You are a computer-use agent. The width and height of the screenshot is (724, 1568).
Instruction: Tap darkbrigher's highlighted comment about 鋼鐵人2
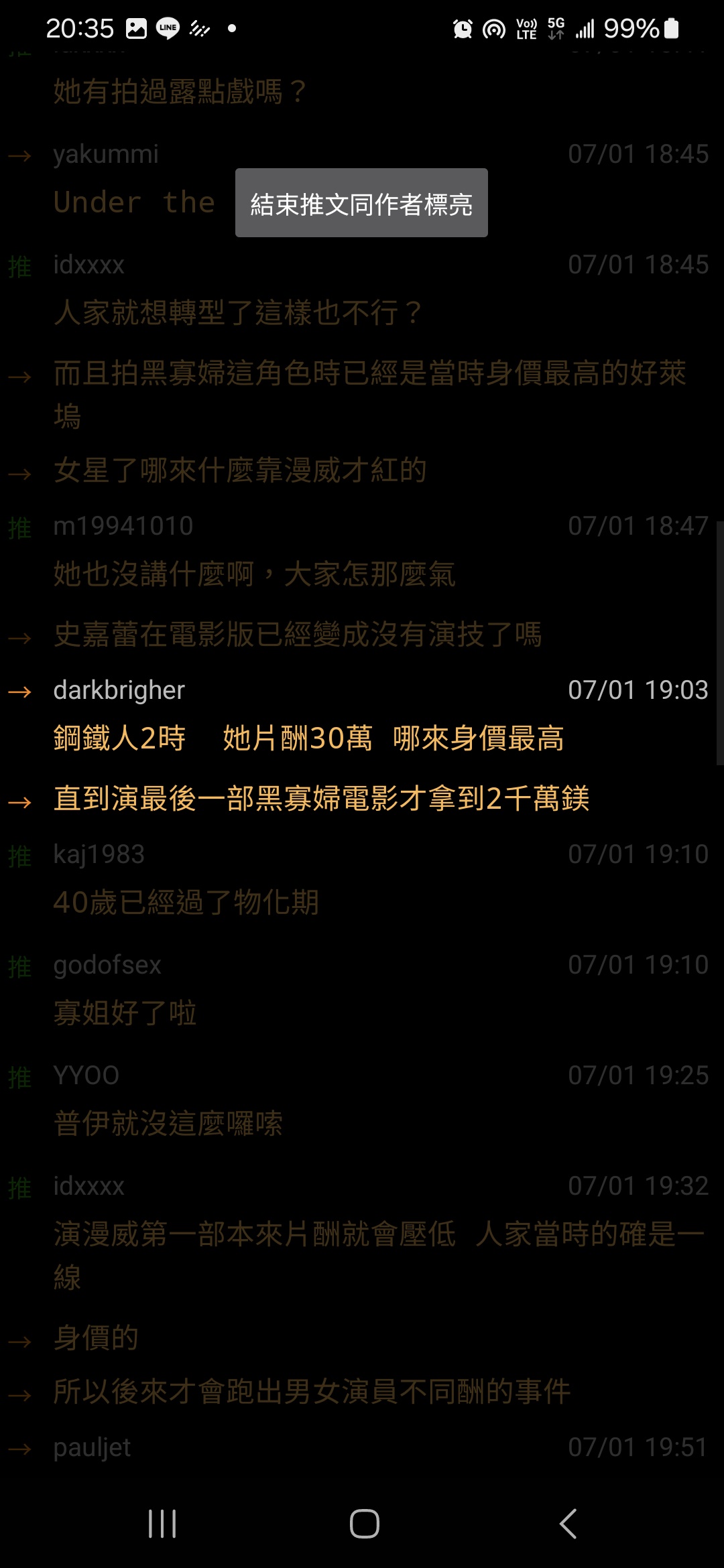click(362, 716)
